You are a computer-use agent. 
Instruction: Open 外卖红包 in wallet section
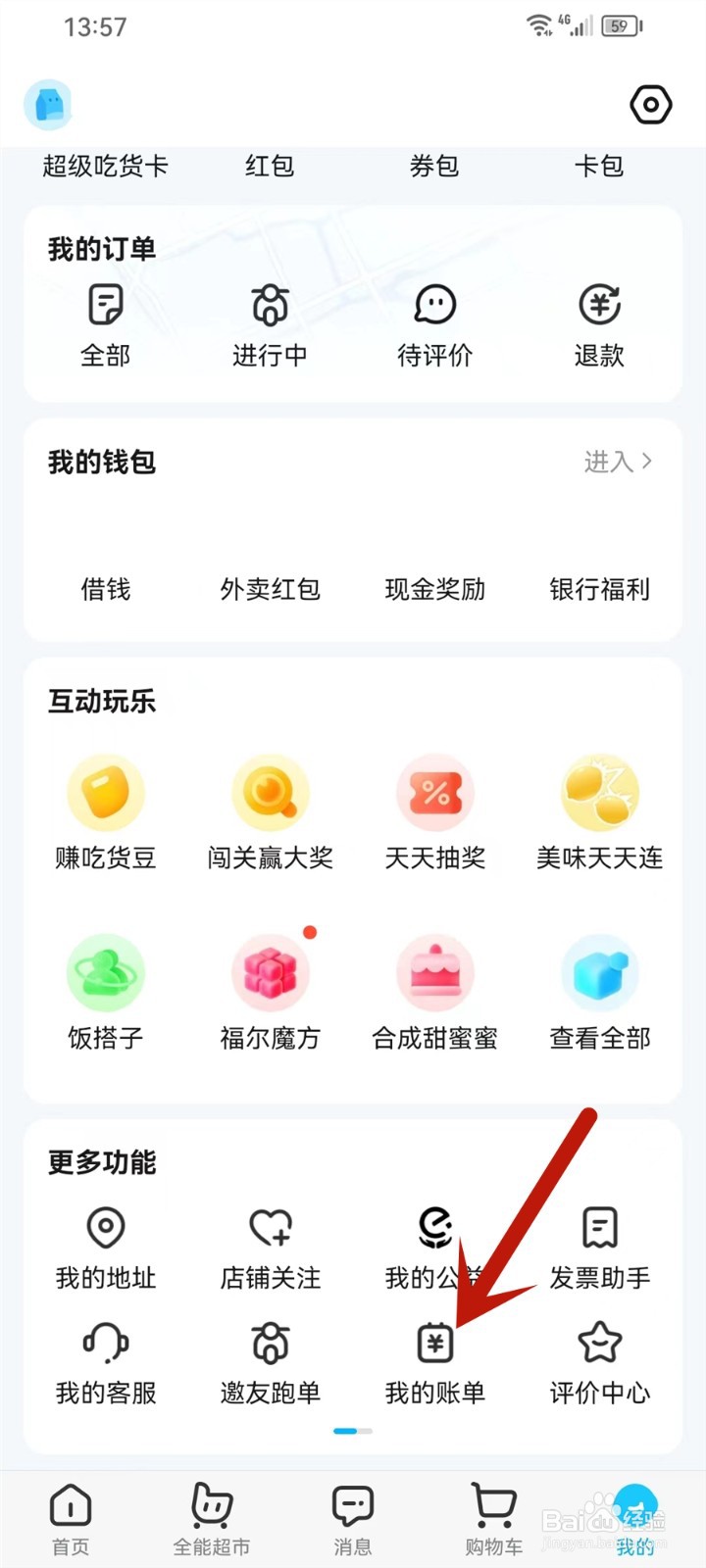point(271,589)
